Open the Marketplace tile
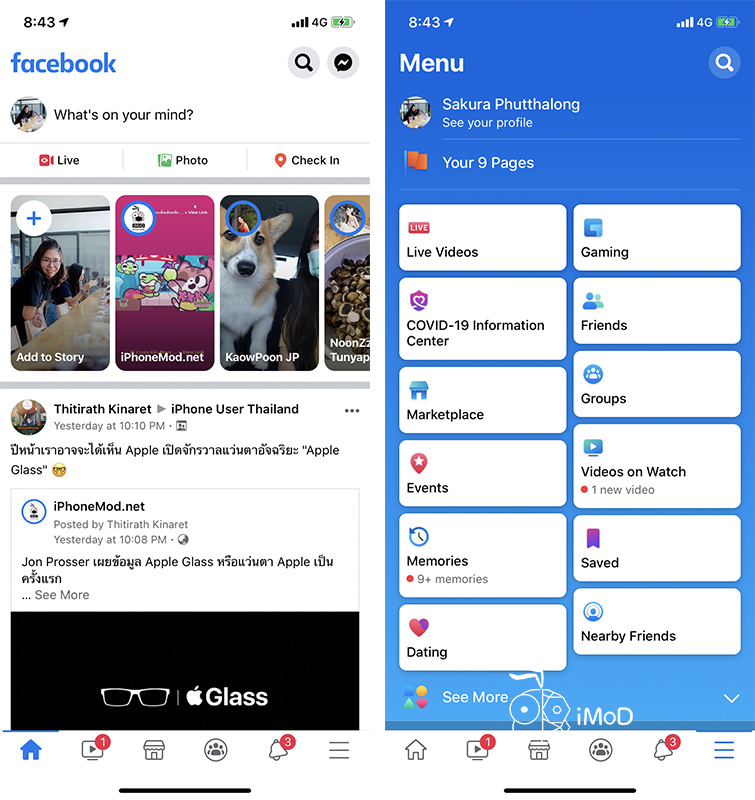This screenshot has width=755, height=800. pyautogui.click(x=483, y=400)
